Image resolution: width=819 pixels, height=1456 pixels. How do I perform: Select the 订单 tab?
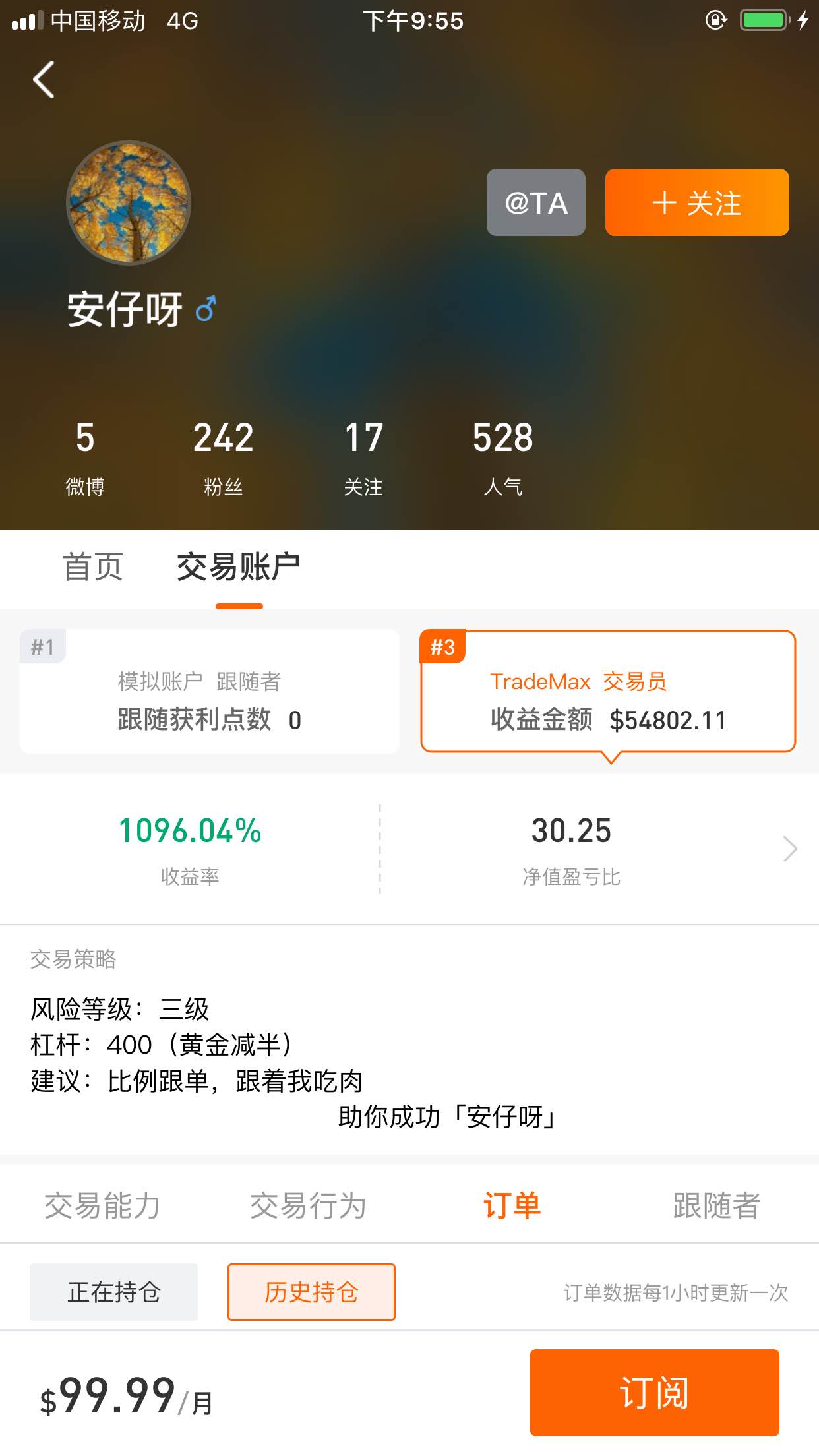tap(512, 1205)
